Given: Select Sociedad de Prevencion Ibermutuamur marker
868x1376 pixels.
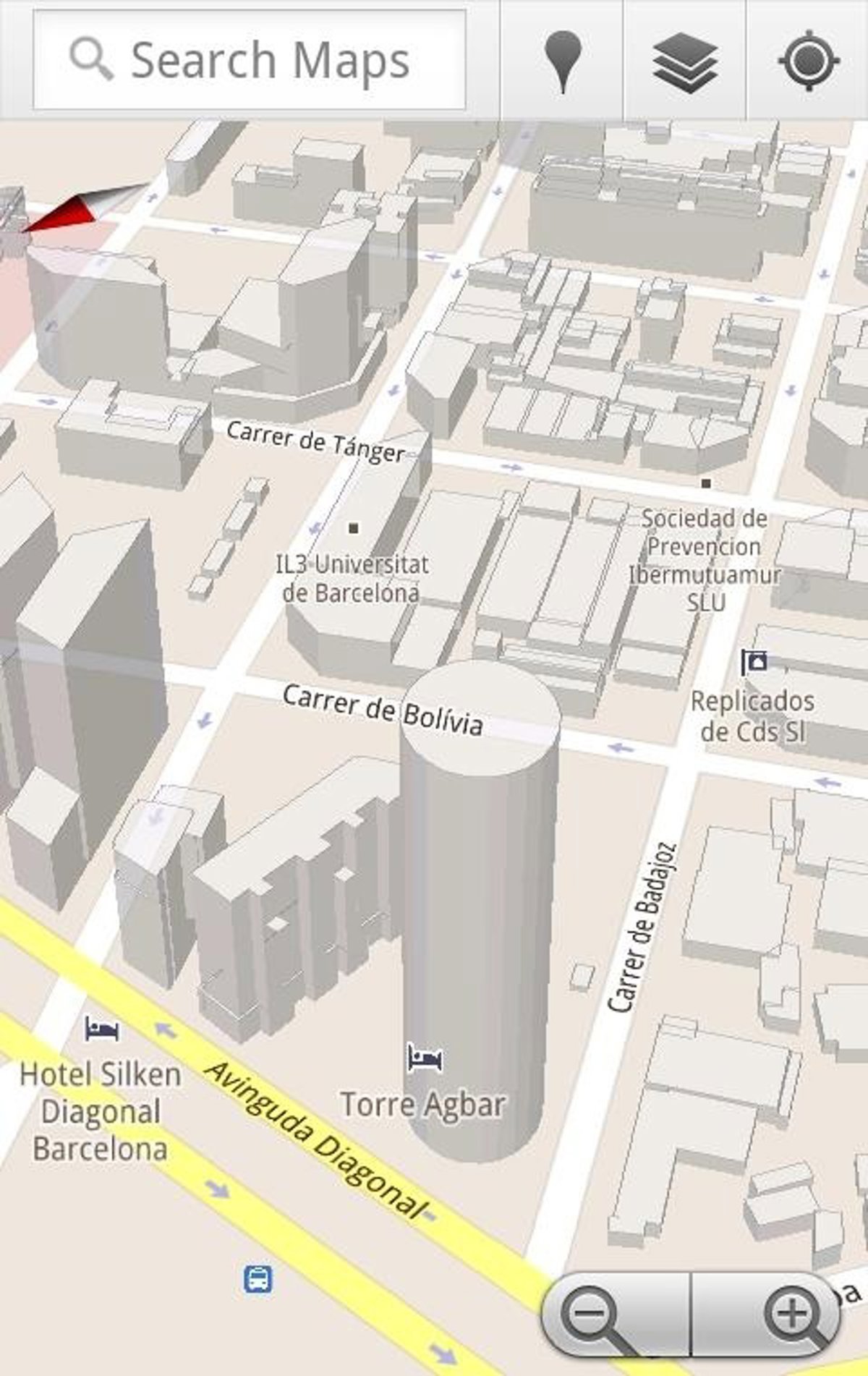Looking at the screenshot, I should (x=706, y=483).
